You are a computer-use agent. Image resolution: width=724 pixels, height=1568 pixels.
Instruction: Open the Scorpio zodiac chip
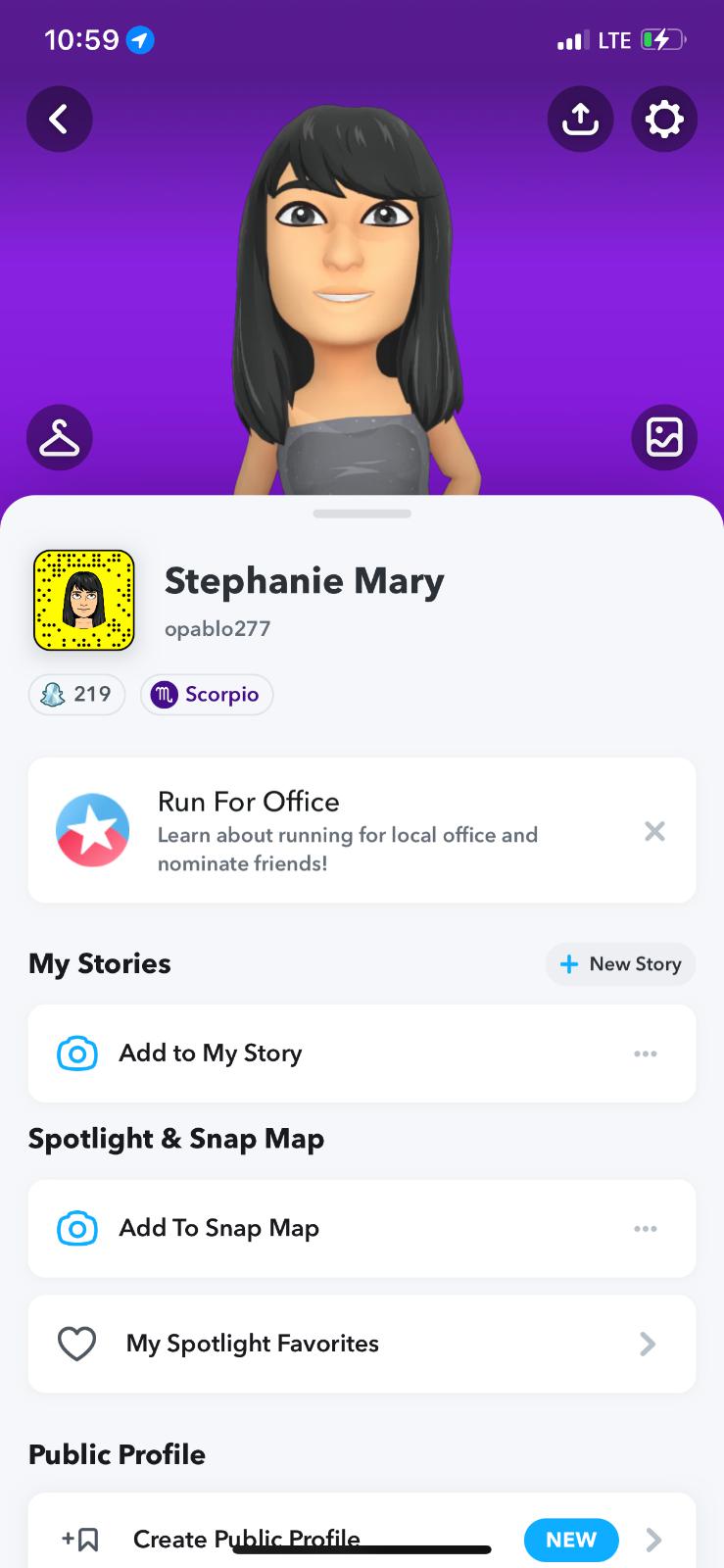pyautogui.click(x=207, y=695)
